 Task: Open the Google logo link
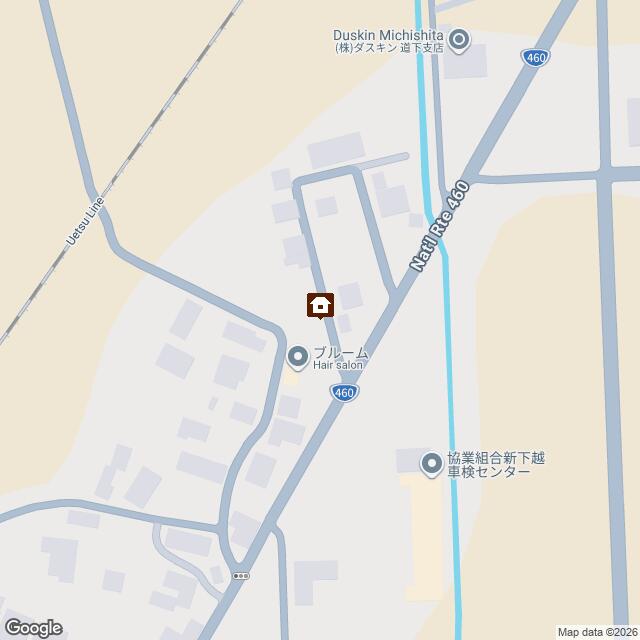pos(32,627)
